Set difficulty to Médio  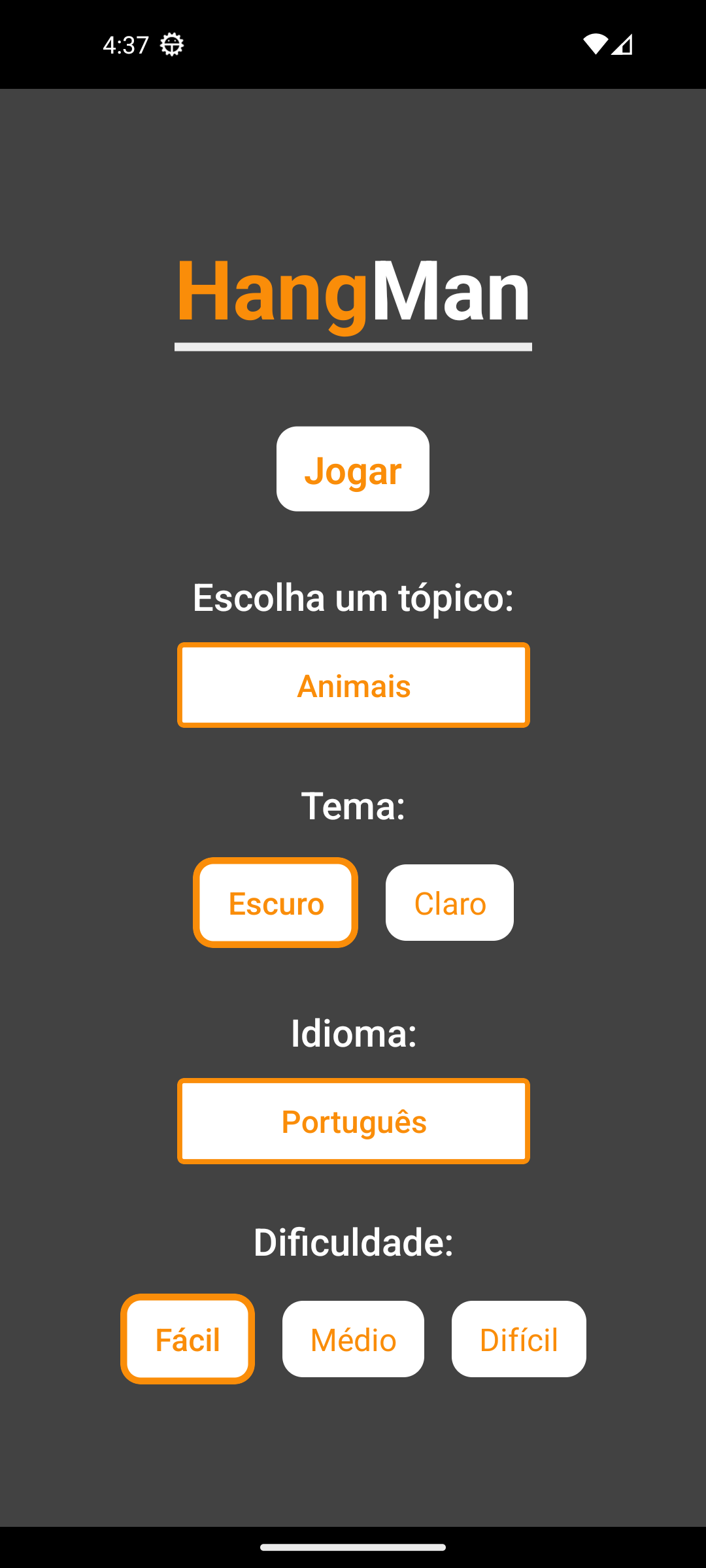(x=353, y=1339)
